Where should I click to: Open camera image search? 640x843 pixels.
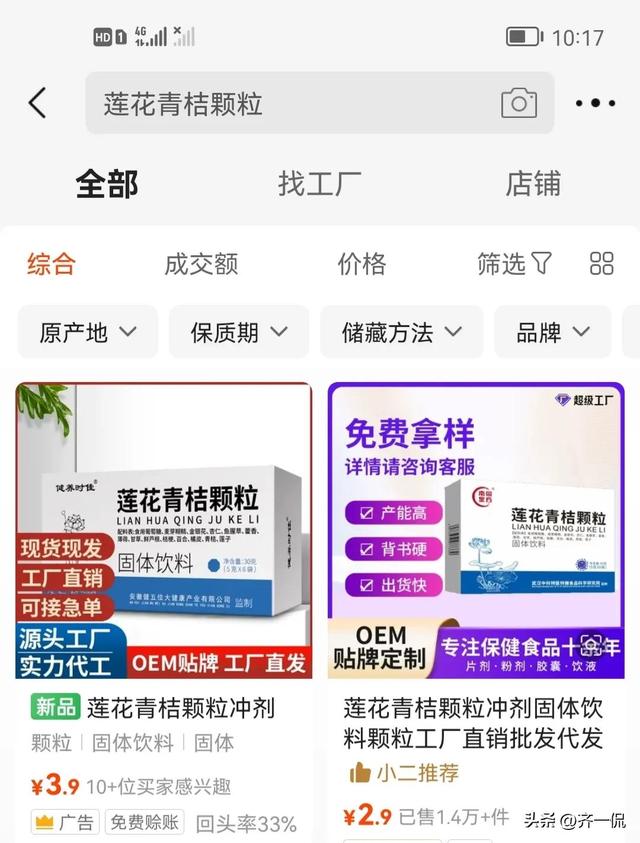tap(519, 103)
